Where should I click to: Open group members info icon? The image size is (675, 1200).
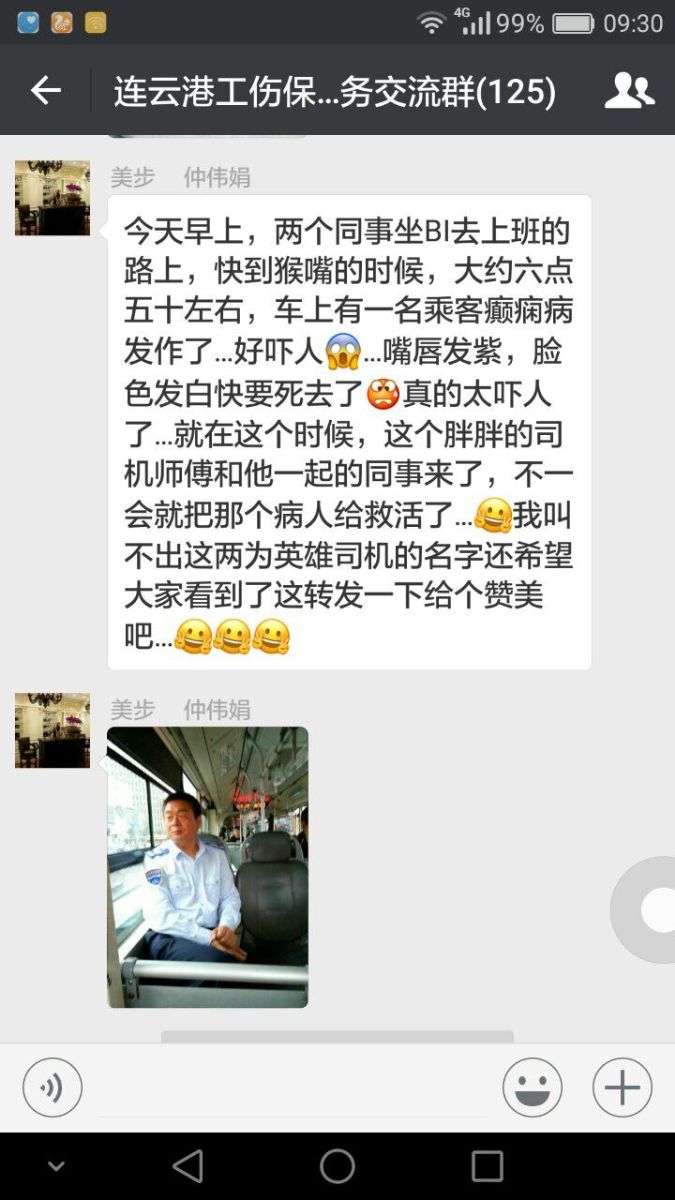pos(630,91)
